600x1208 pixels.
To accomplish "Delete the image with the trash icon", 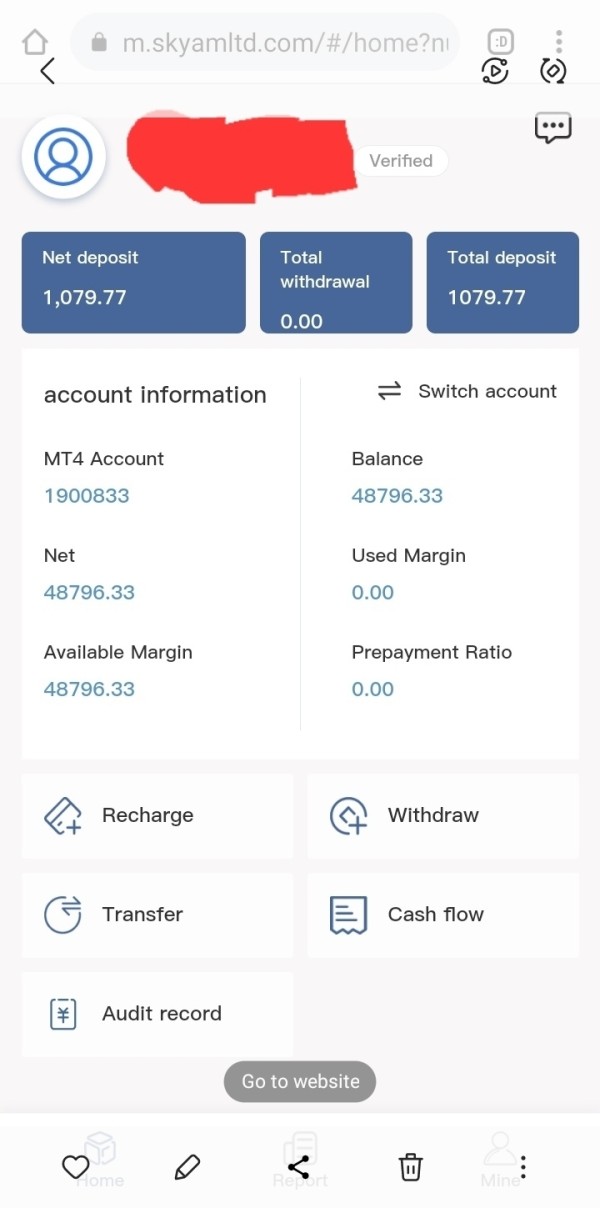I will coord(410,1167).
